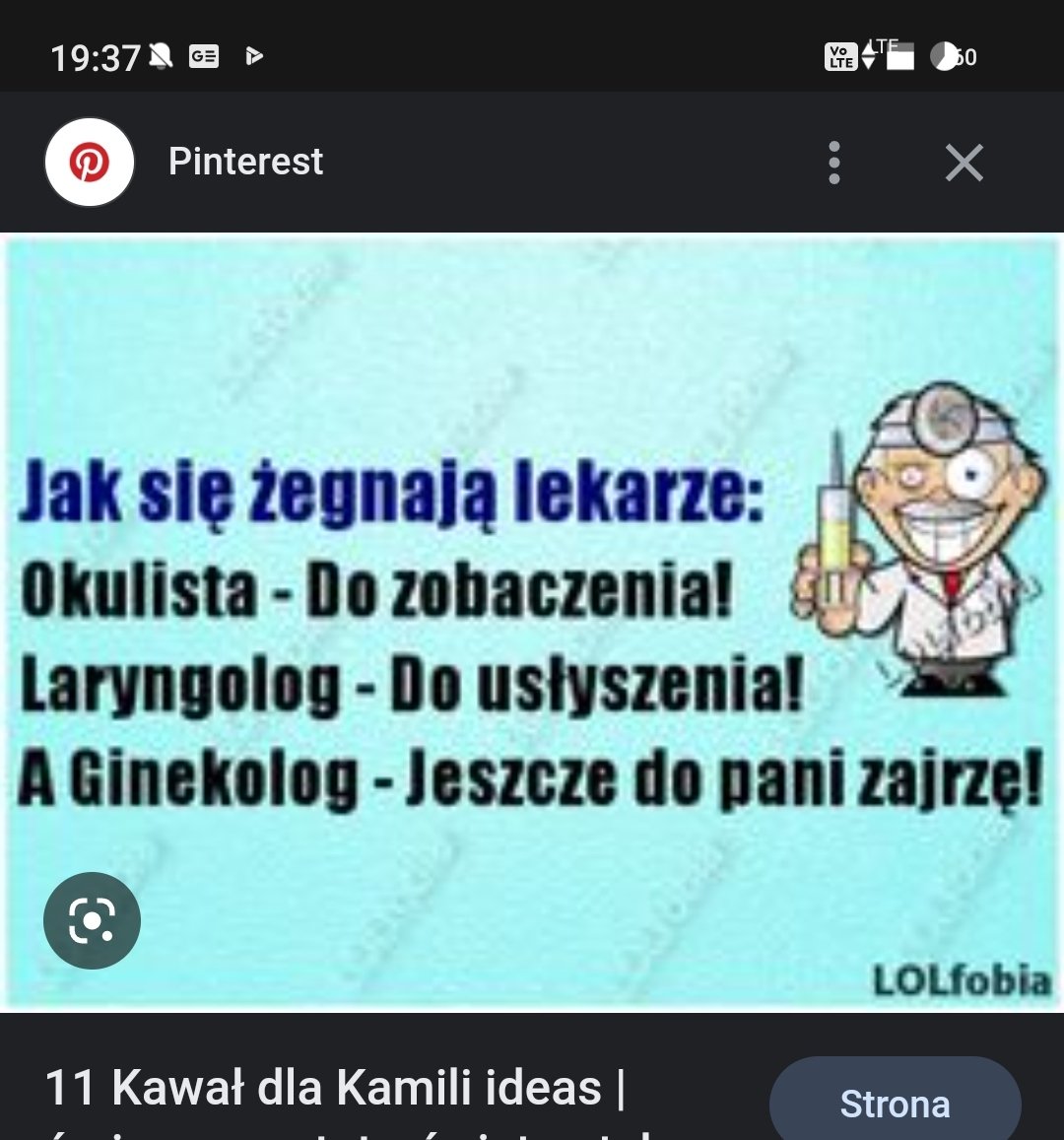Close the image preview
Image resolution: width=1064 pixels, height=1140 pixels.
click(964, 163)
